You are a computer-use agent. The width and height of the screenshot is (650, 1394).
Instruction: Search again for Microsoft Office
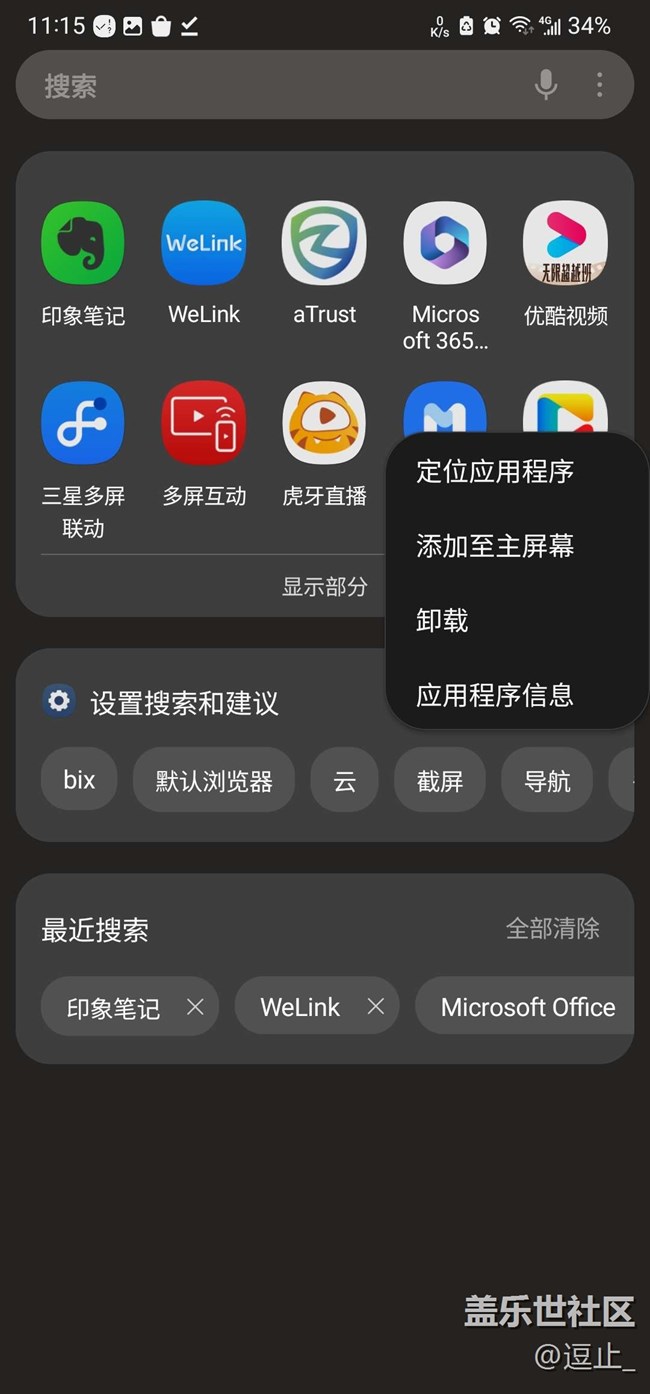[x=528, y=1007]
